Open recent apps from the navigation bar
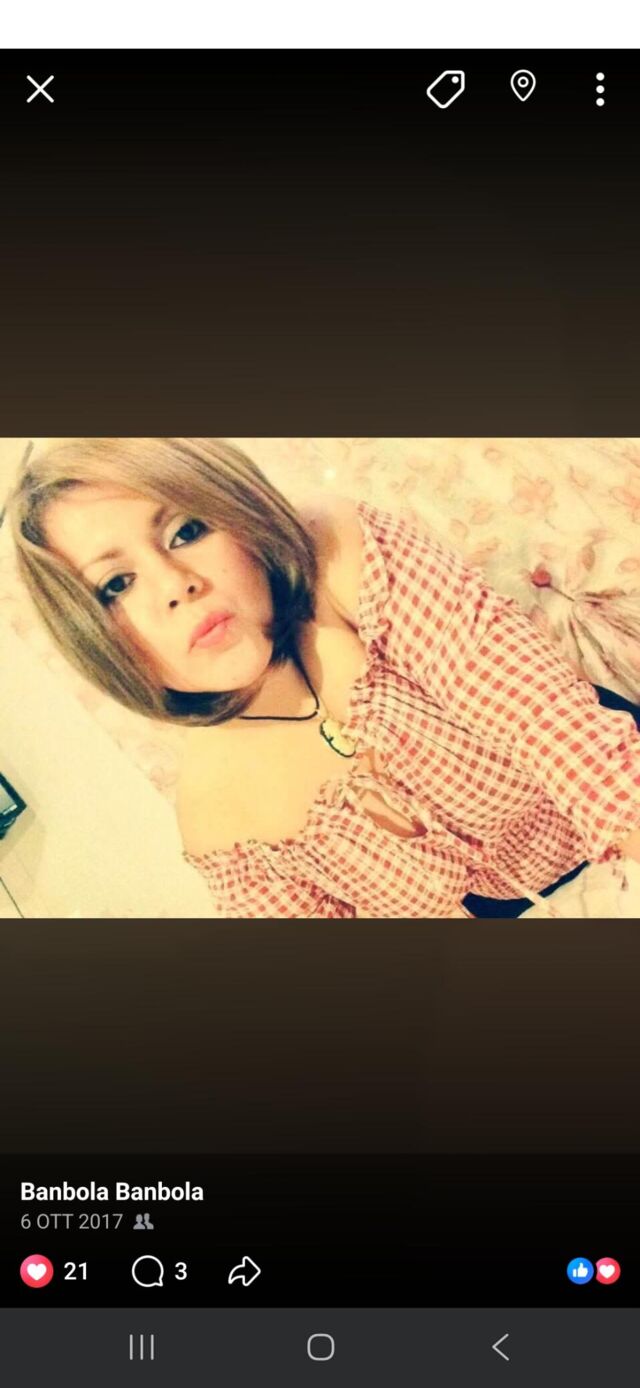Viewport: 640px width, 1388px height. click(142, 1347)
